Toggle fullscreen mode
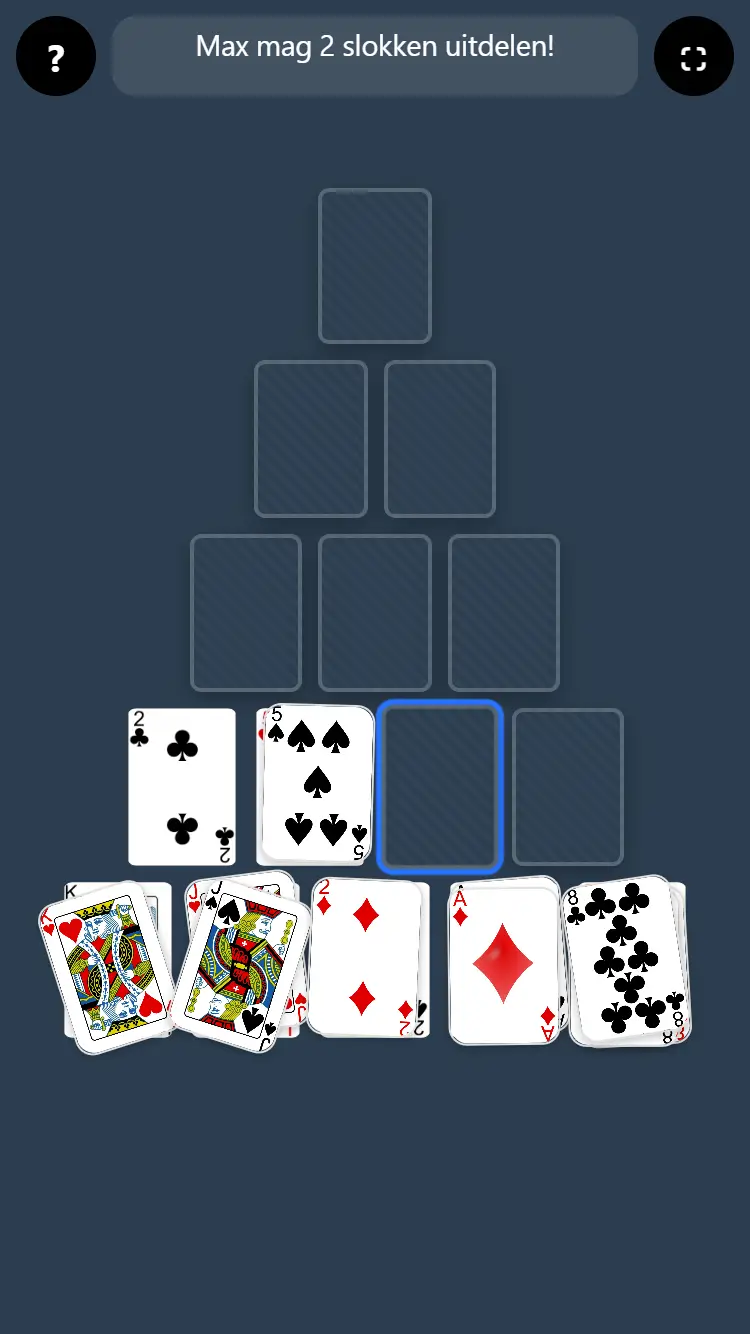 (x=693, y=57)
